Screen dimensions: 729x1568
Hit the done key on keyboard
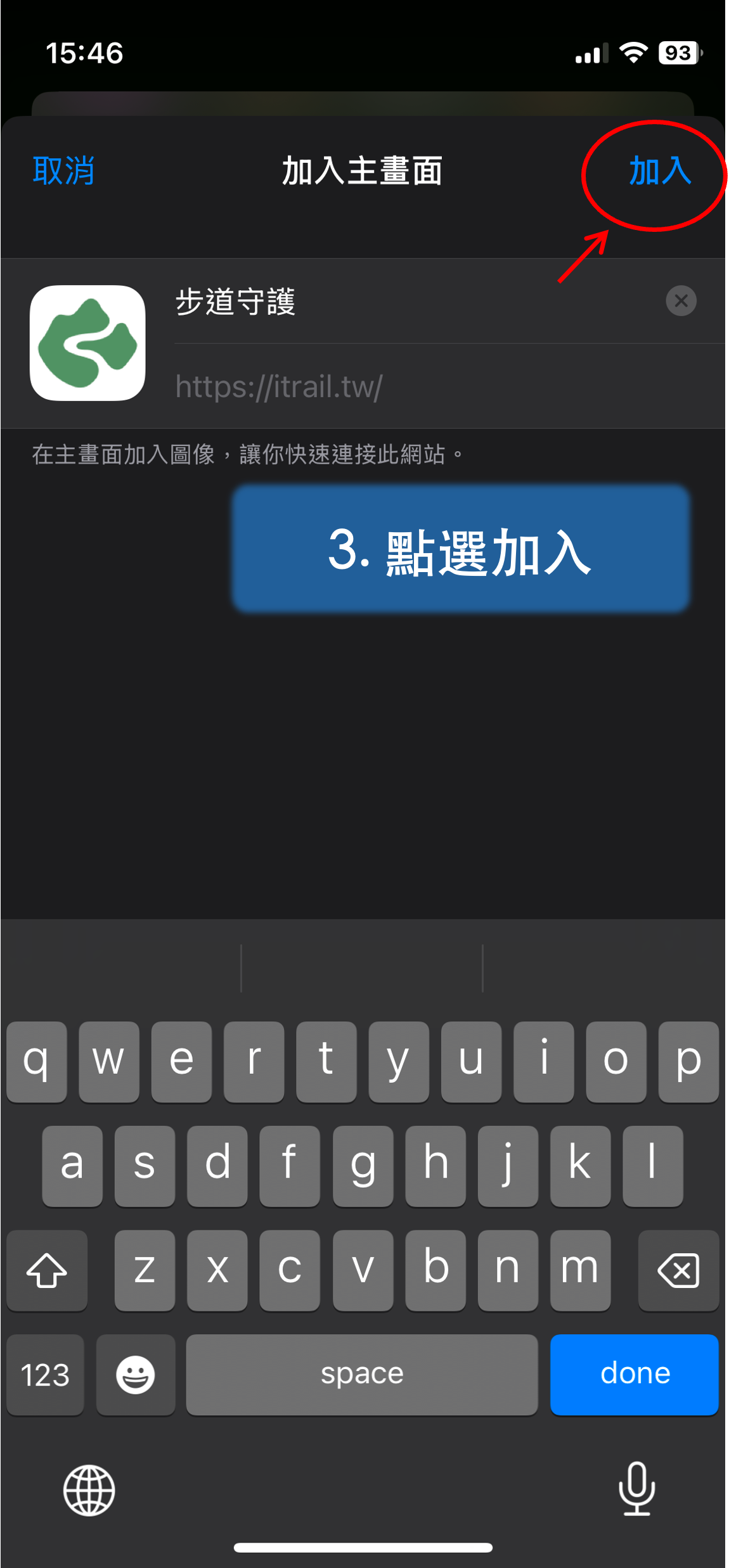tap(634, 1374)
